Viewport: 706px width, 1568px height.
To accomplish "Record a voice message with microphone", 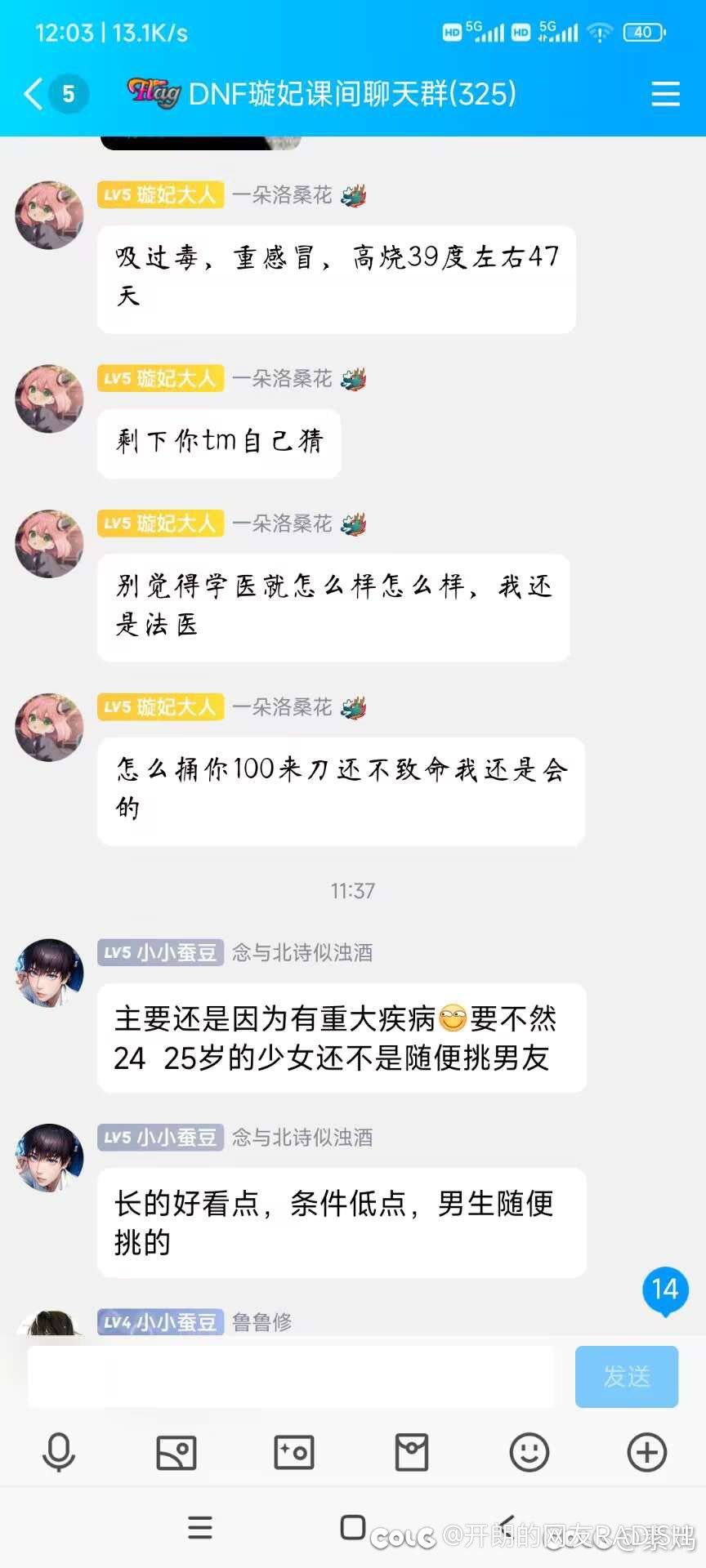I will (x=59, y=1453).
